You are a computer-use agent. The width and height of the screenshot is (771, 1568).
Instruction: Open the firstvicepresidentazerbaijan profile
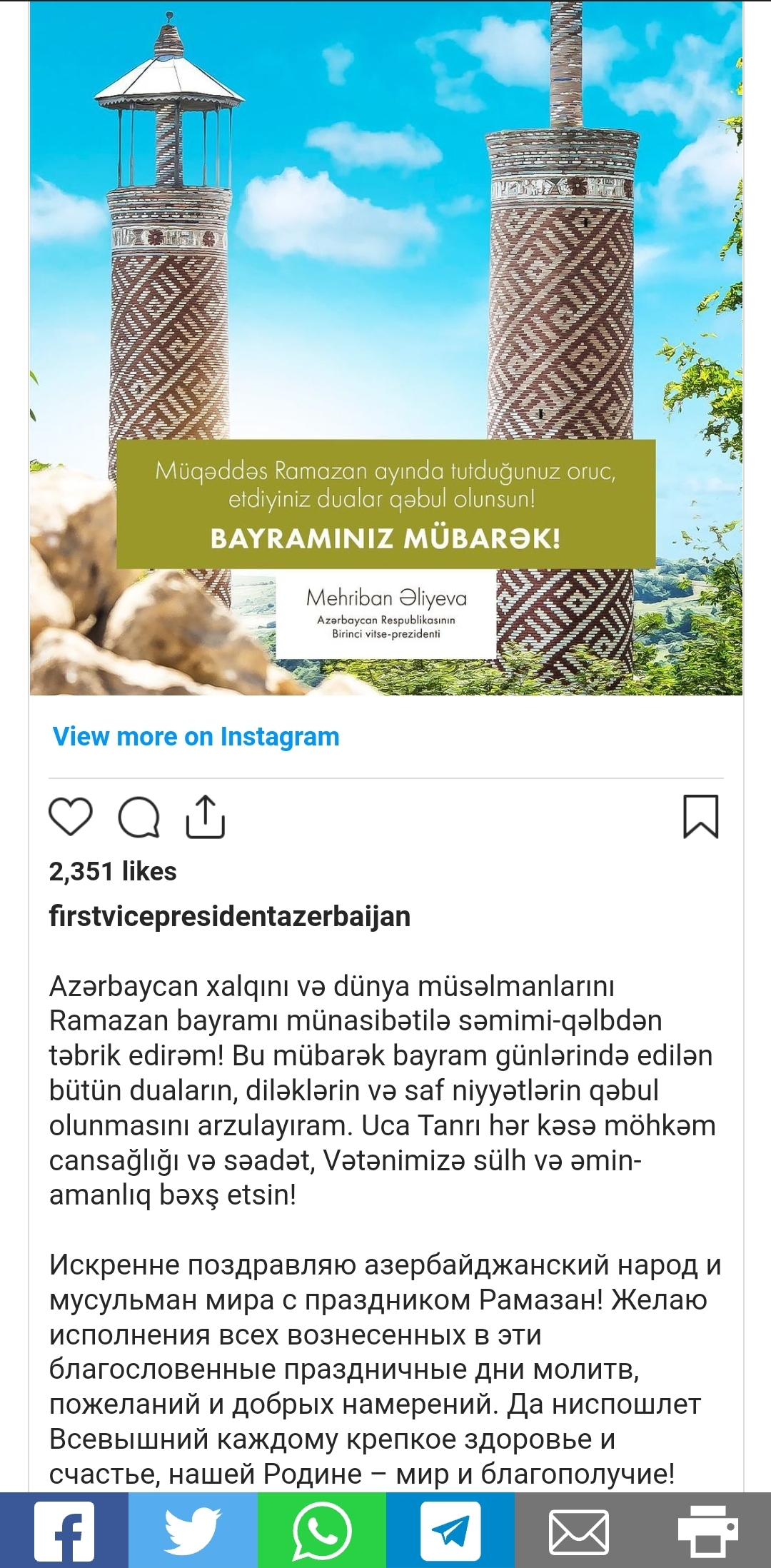[229, 916]
